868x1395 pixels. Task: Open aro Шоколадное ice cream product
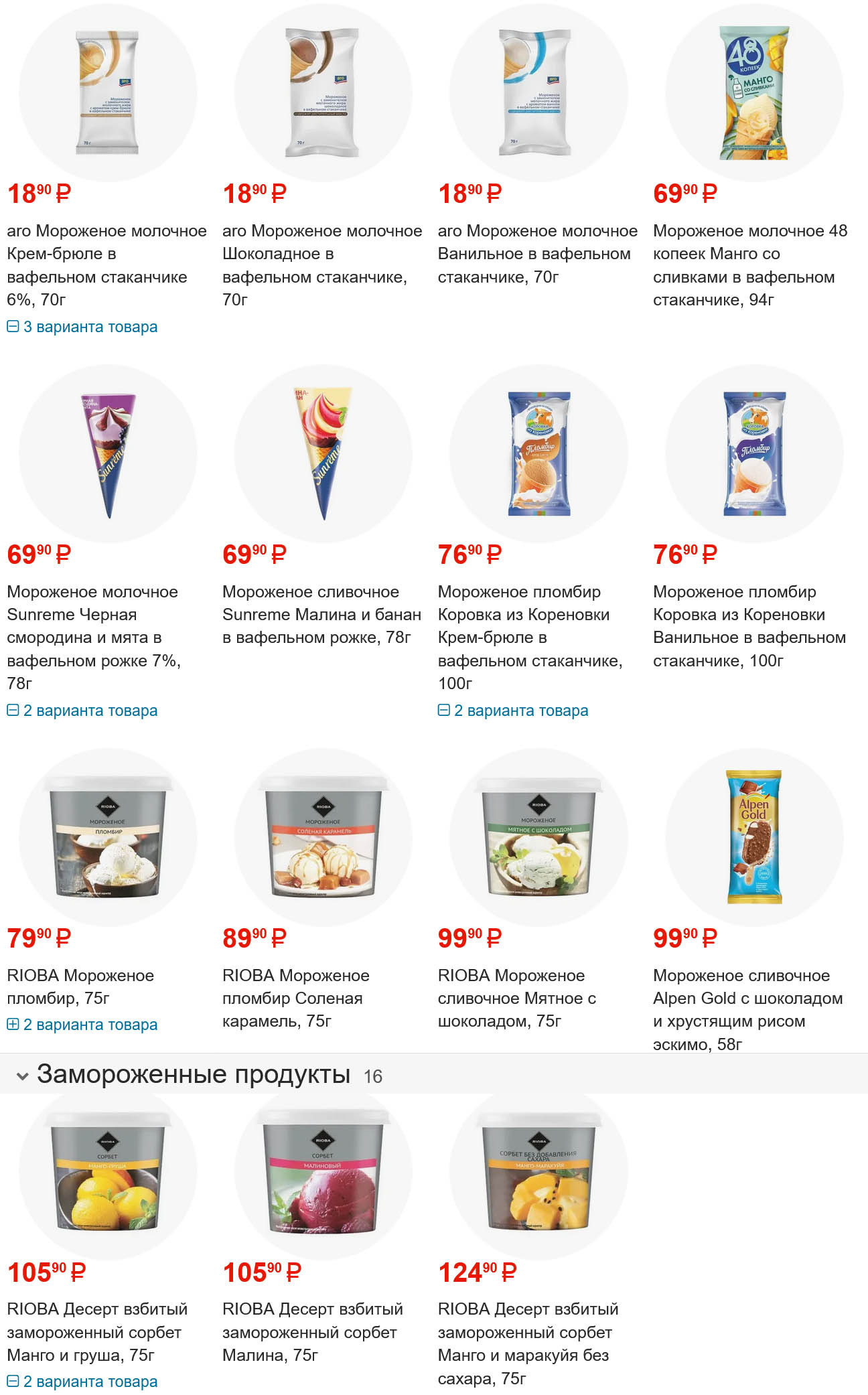321,265
